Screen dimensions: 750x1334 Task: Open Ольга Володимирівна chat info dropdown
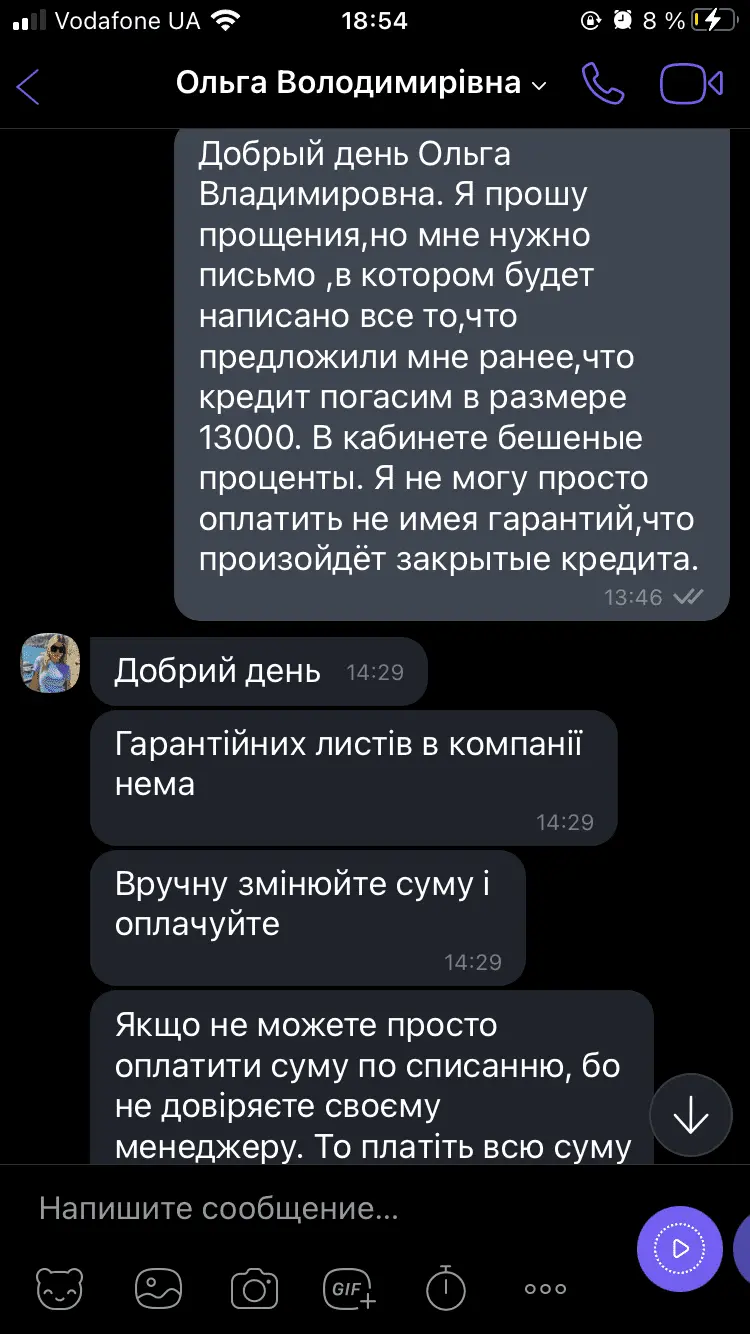pos(362,83)
